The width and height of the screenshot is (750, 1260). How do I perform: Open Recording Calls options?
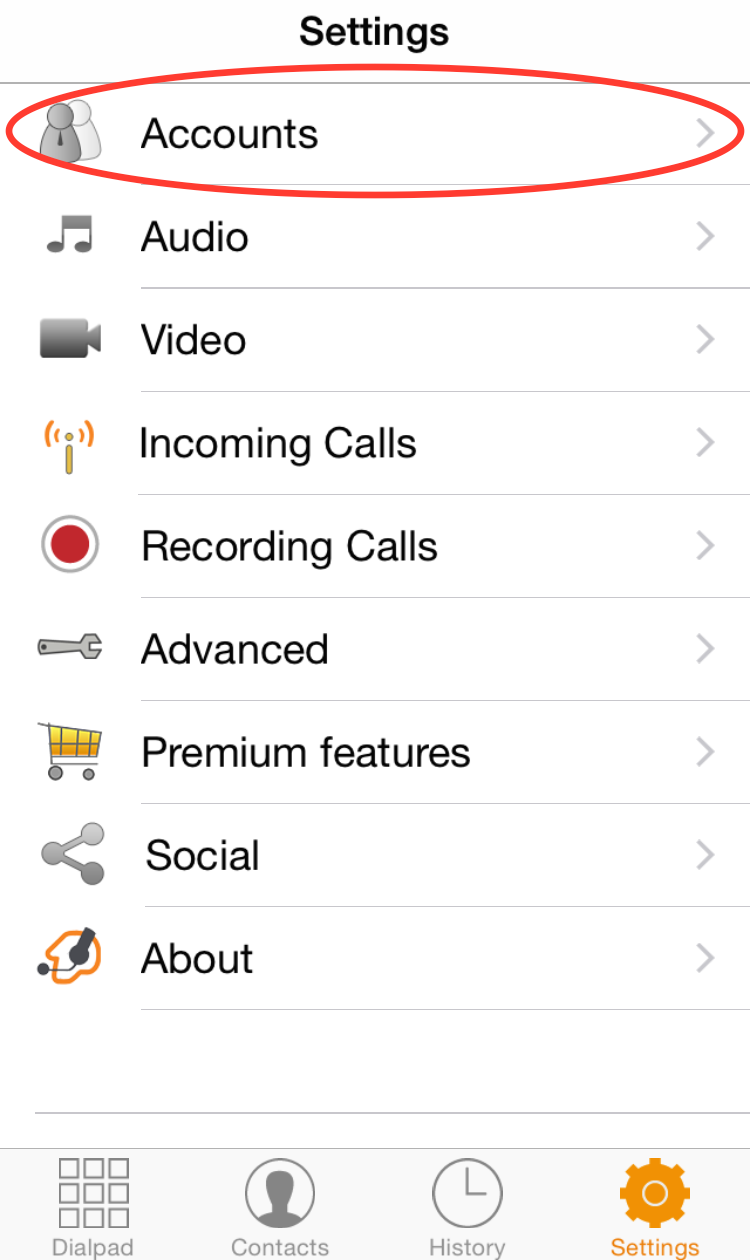(375, 546)
